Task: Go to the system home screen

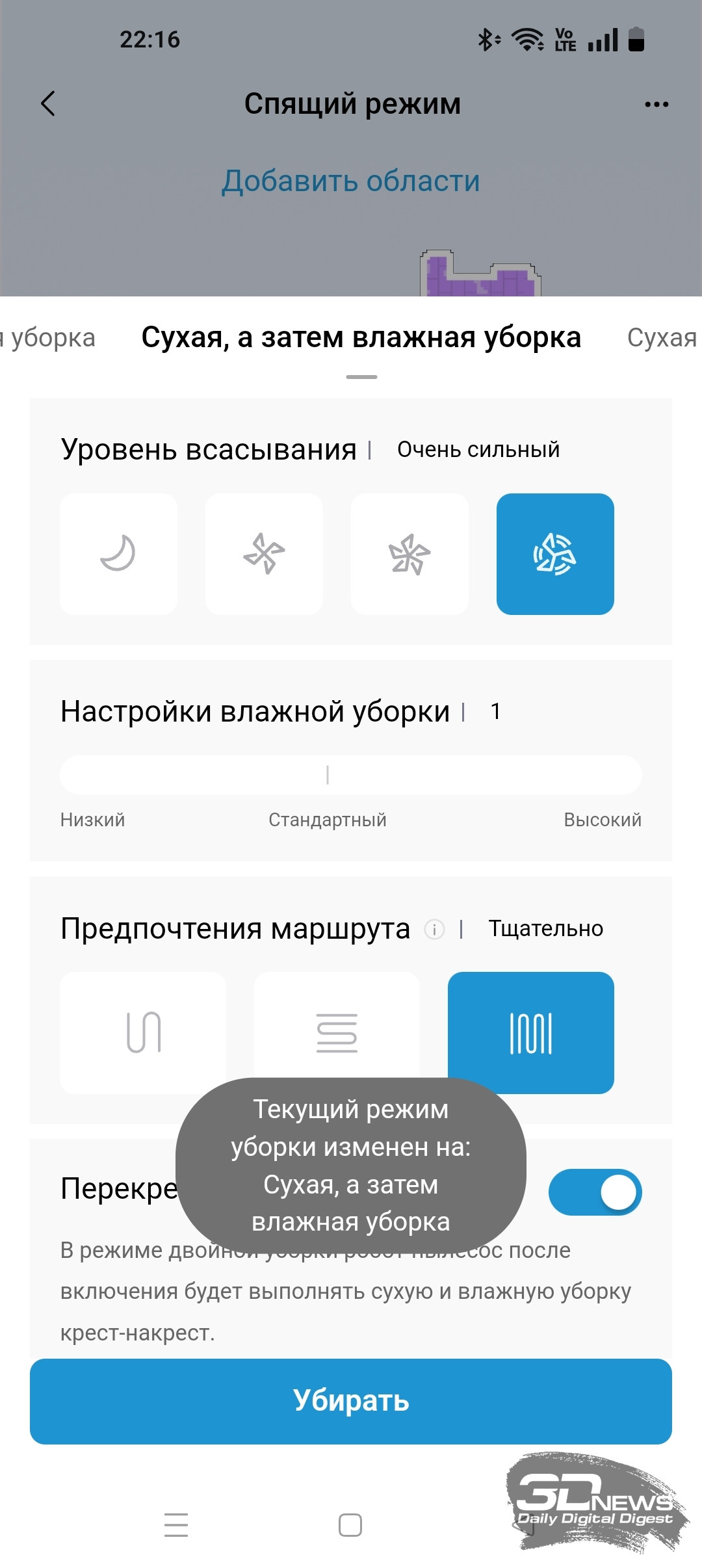Action: pos(350,1524)
